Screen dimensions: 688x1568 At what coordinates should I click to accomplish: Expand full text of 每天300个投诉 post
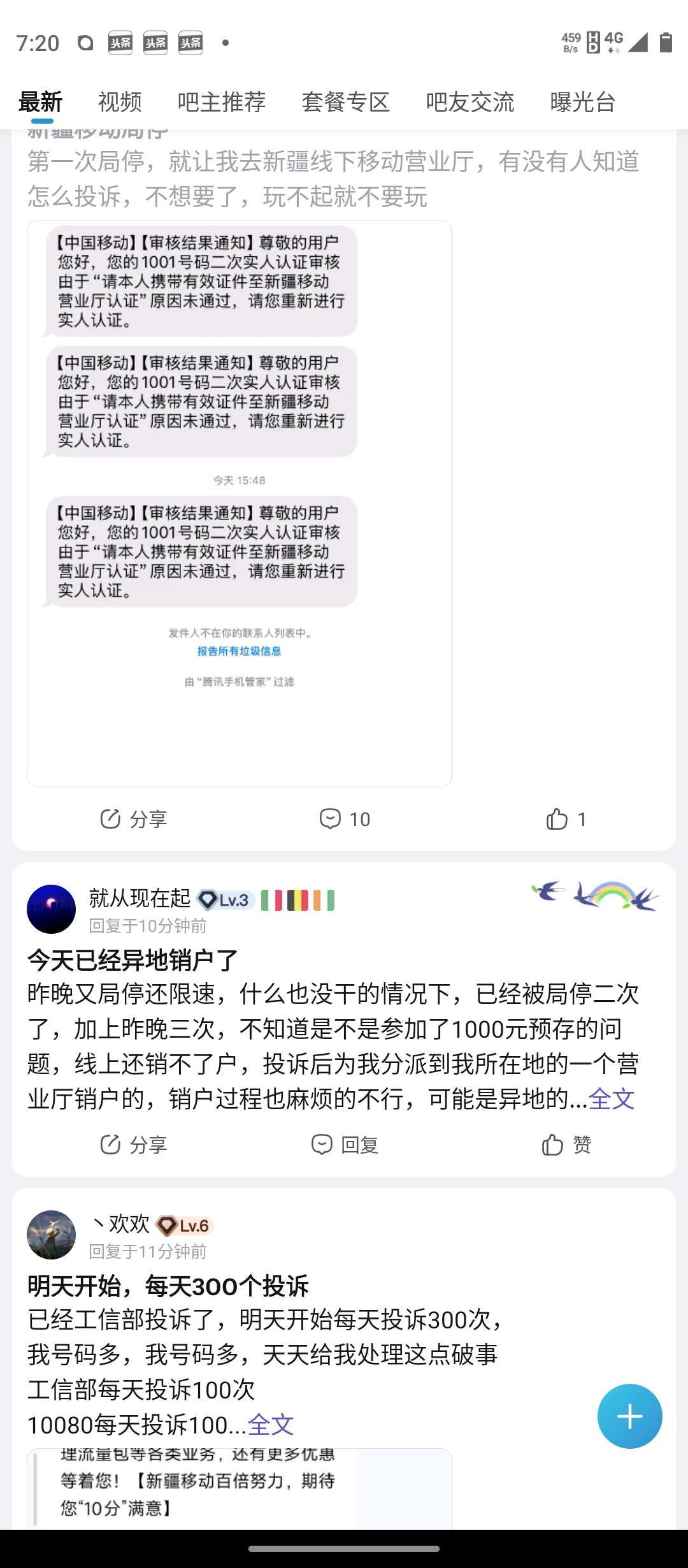(x=271, y=1425)
